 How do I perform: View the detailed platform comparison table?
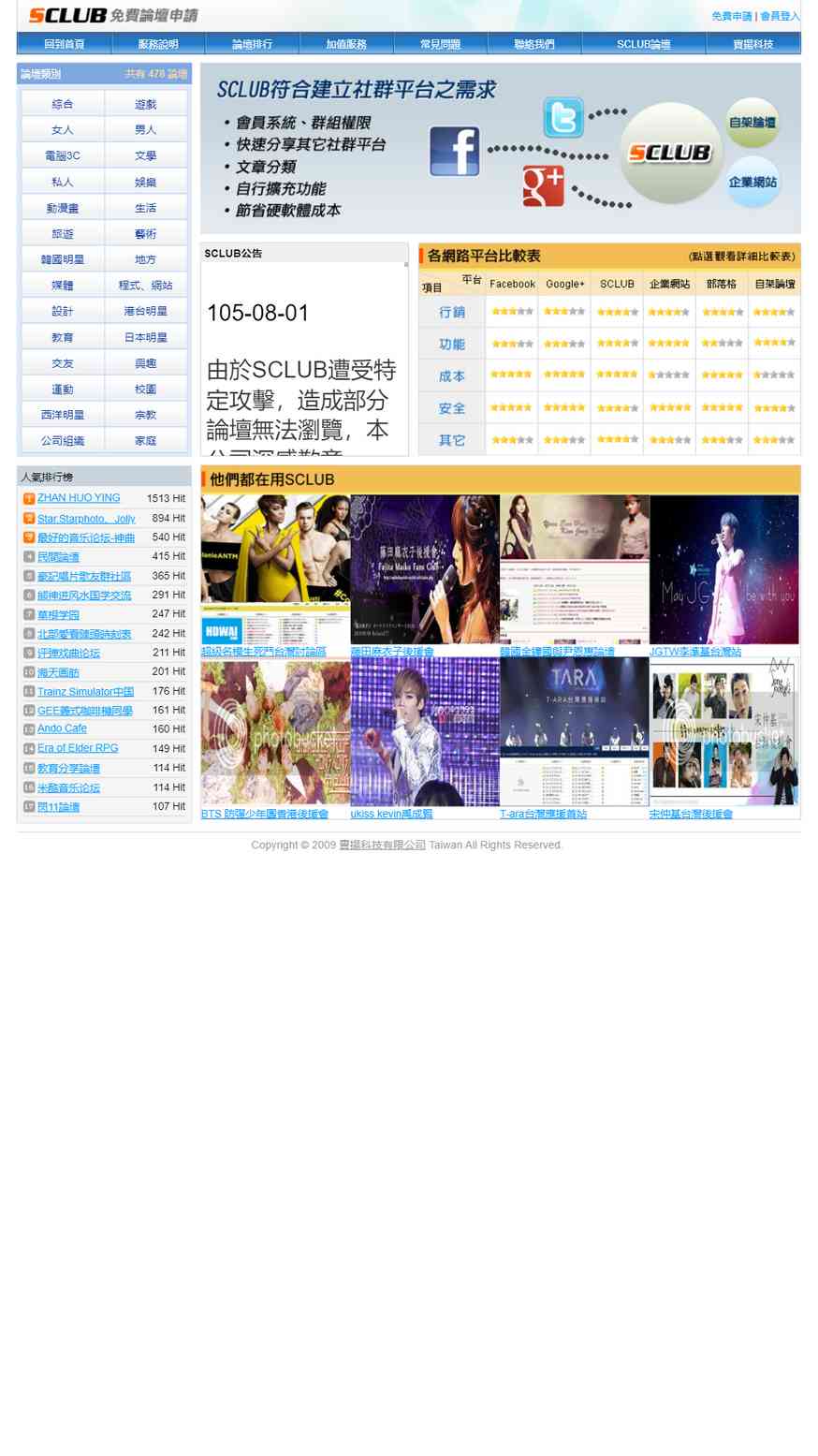coord(741,257)
